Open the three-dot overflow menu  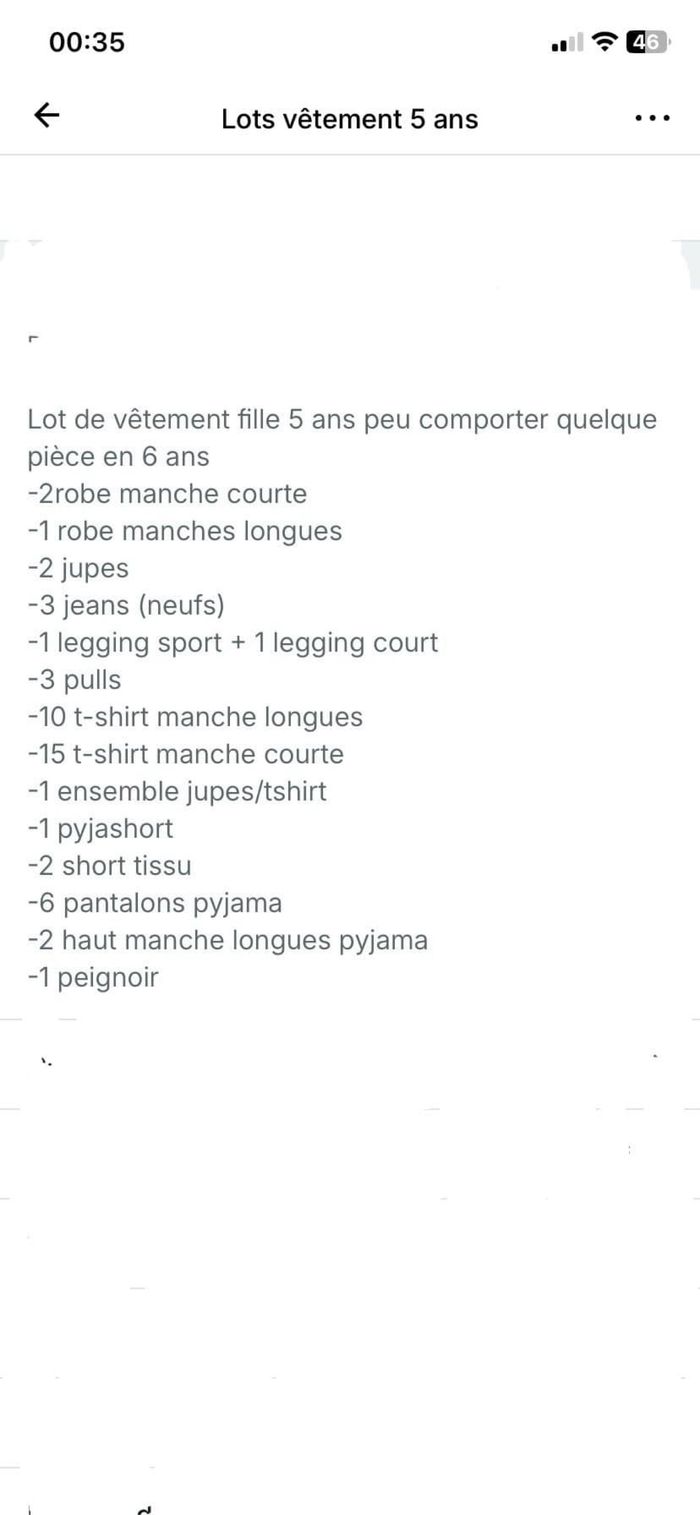coord(652,118)
